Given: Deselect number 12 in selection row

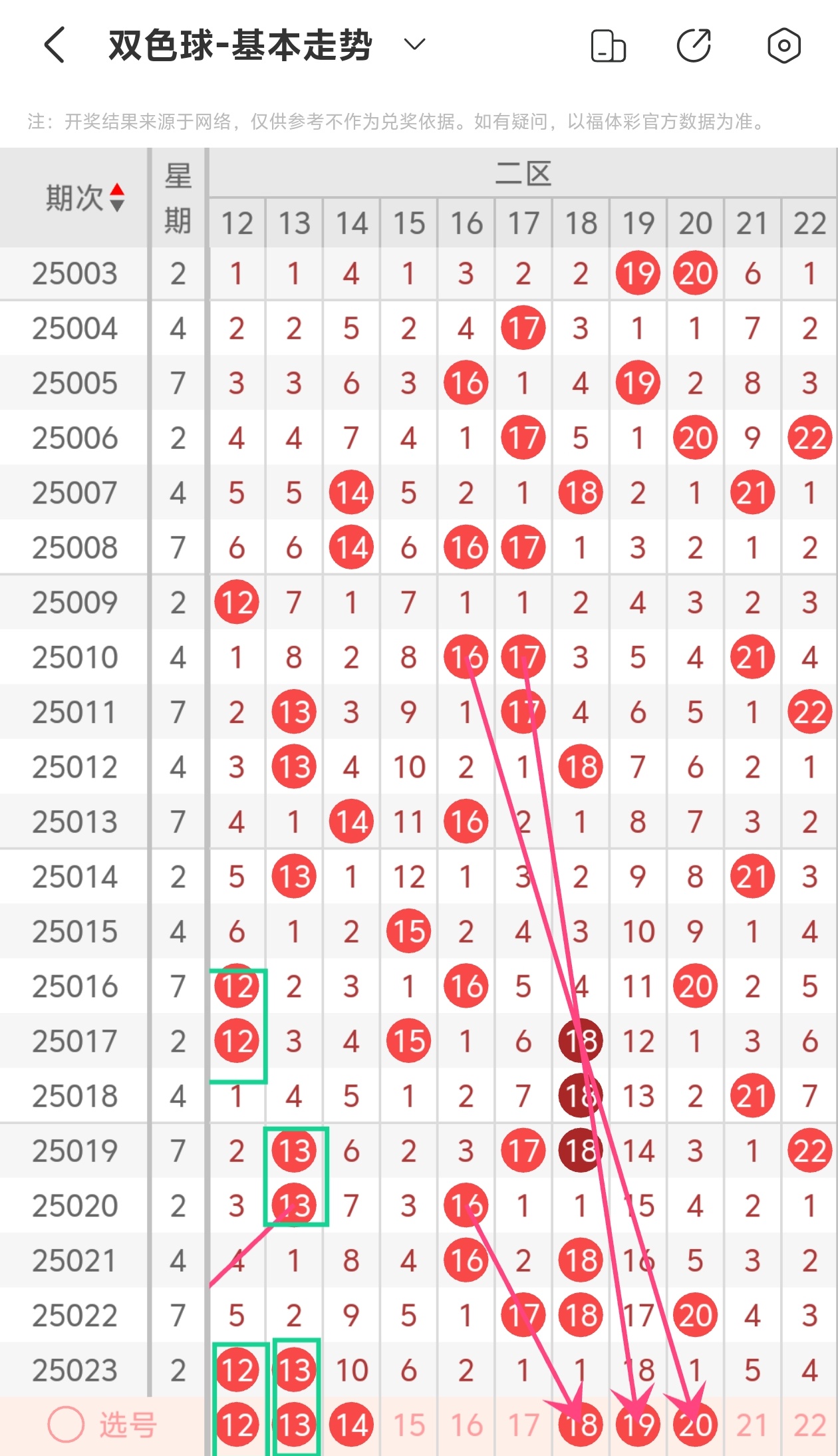Looking at the screenshot, I should 237,1425.
